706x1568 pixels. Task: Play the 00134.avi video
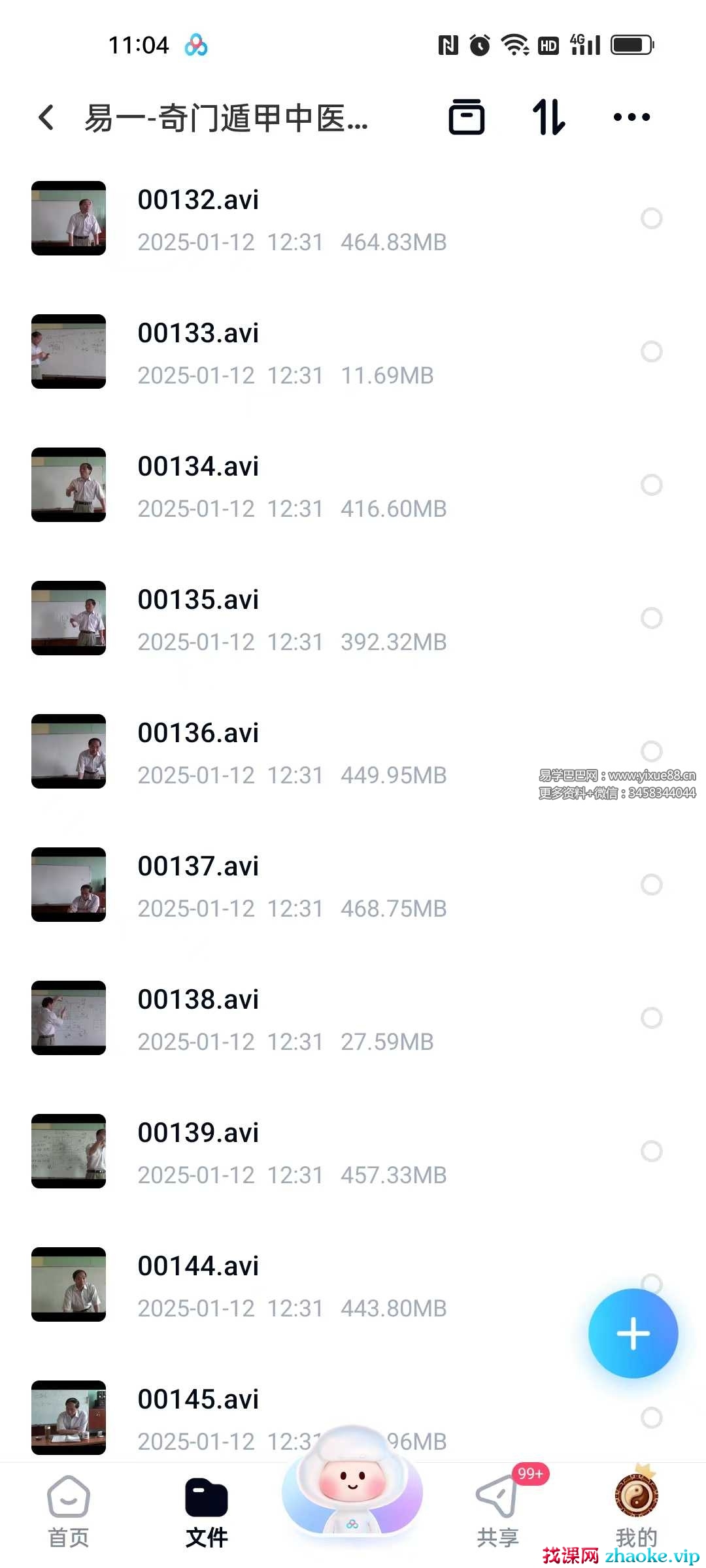(198, 467)
